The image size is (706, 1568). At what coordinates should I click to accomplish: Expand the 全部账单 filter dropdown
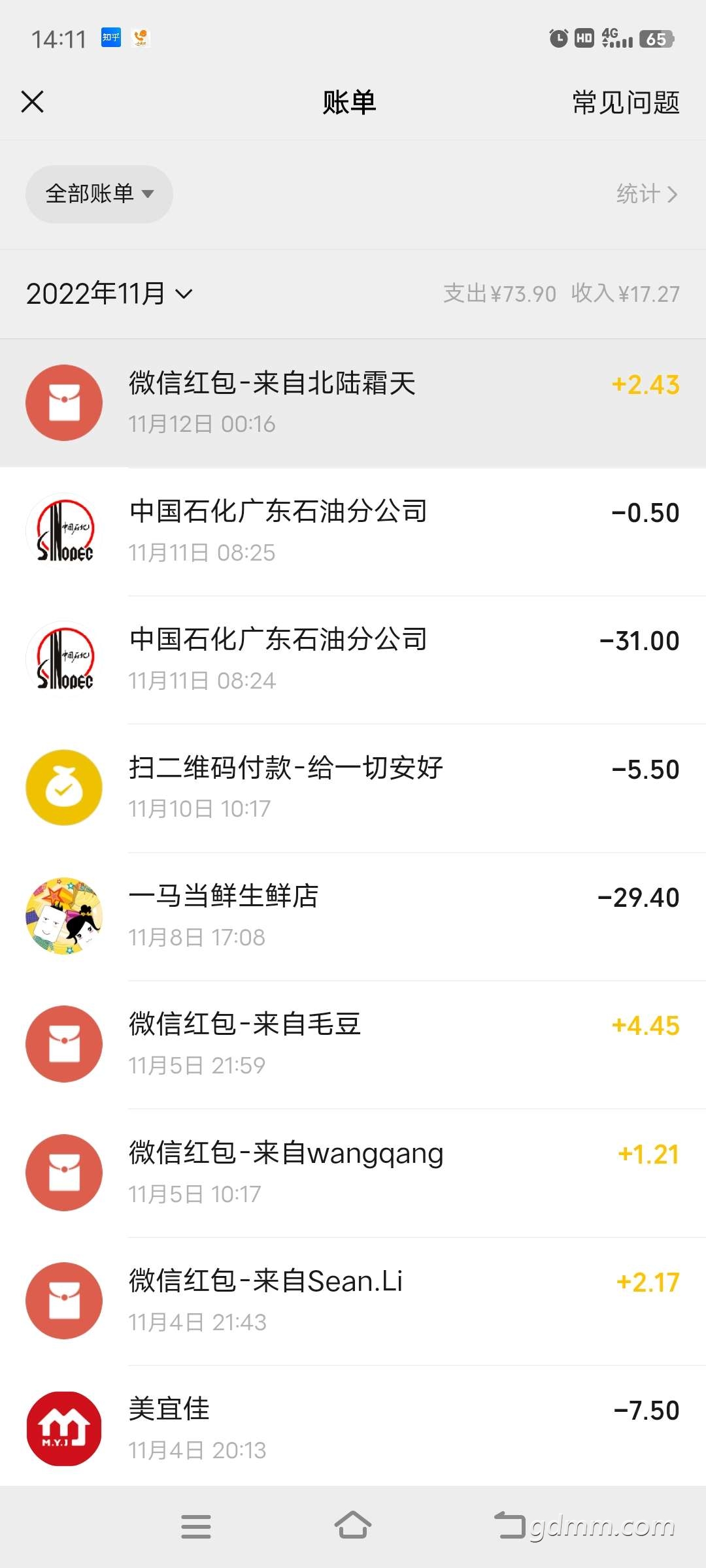[99, 194]
